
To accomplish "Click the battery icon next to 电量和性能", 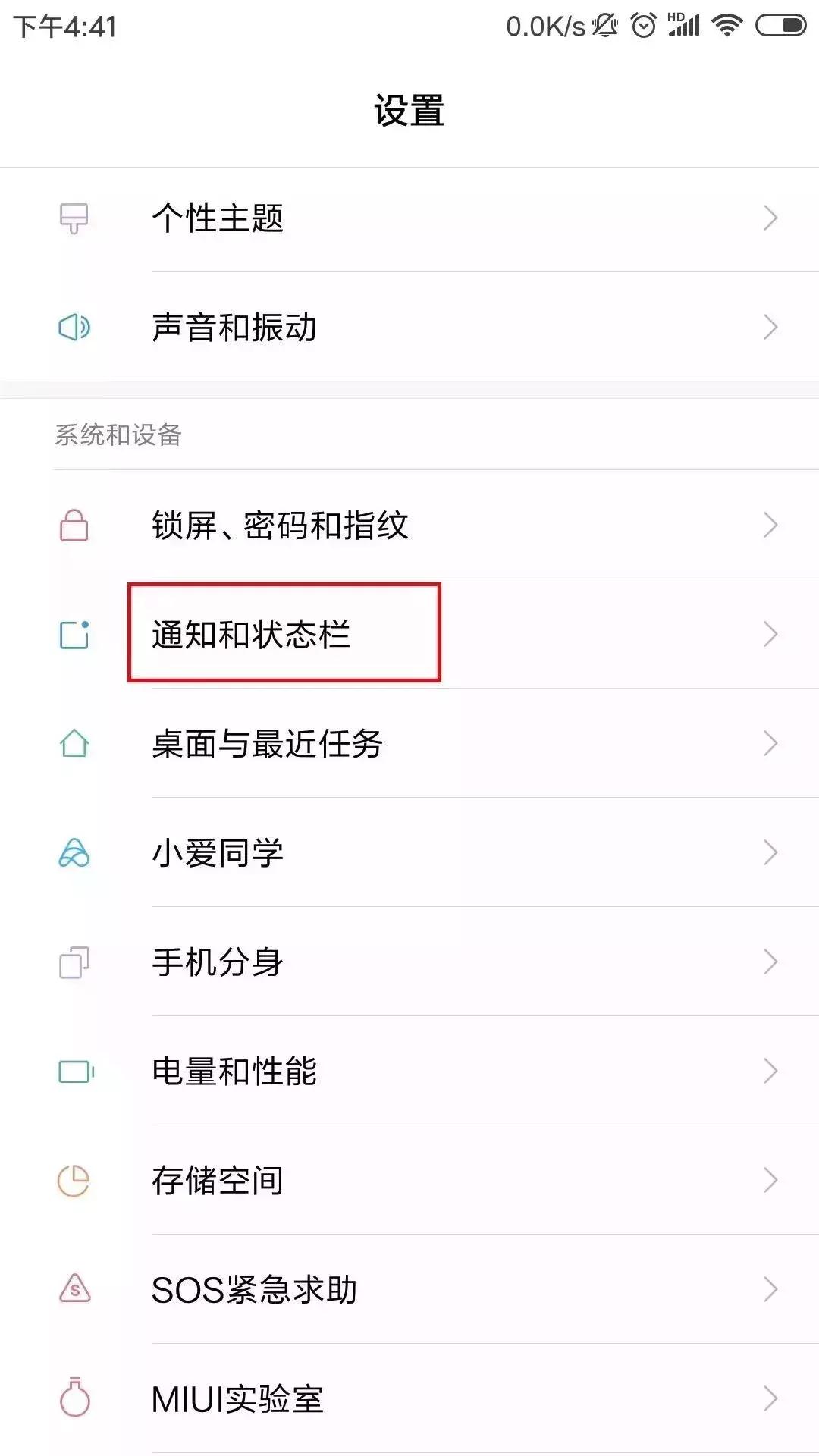I will 74,1071.
